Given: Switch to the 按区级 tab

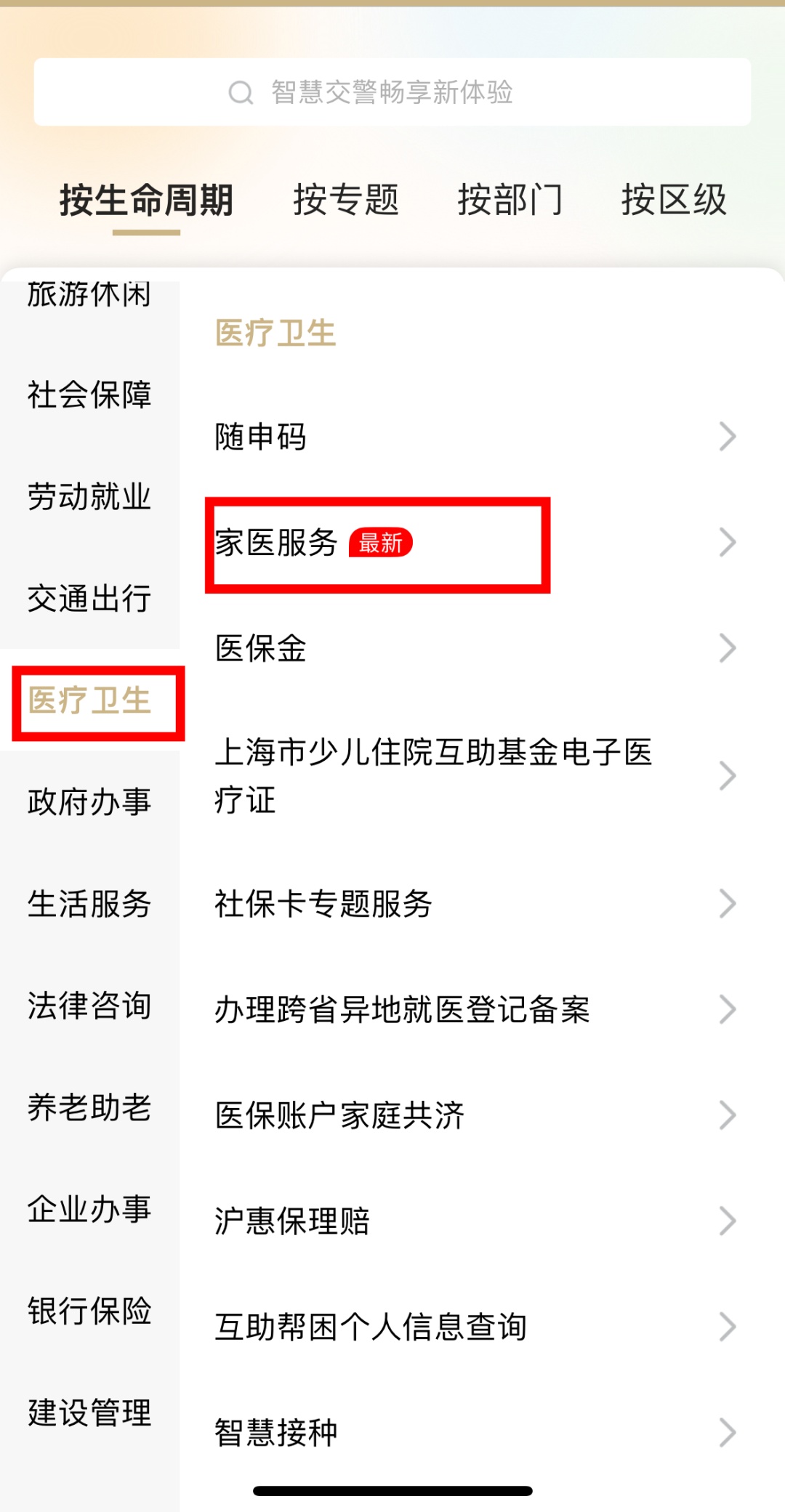Looking at the screenshot, I should 674,200.
